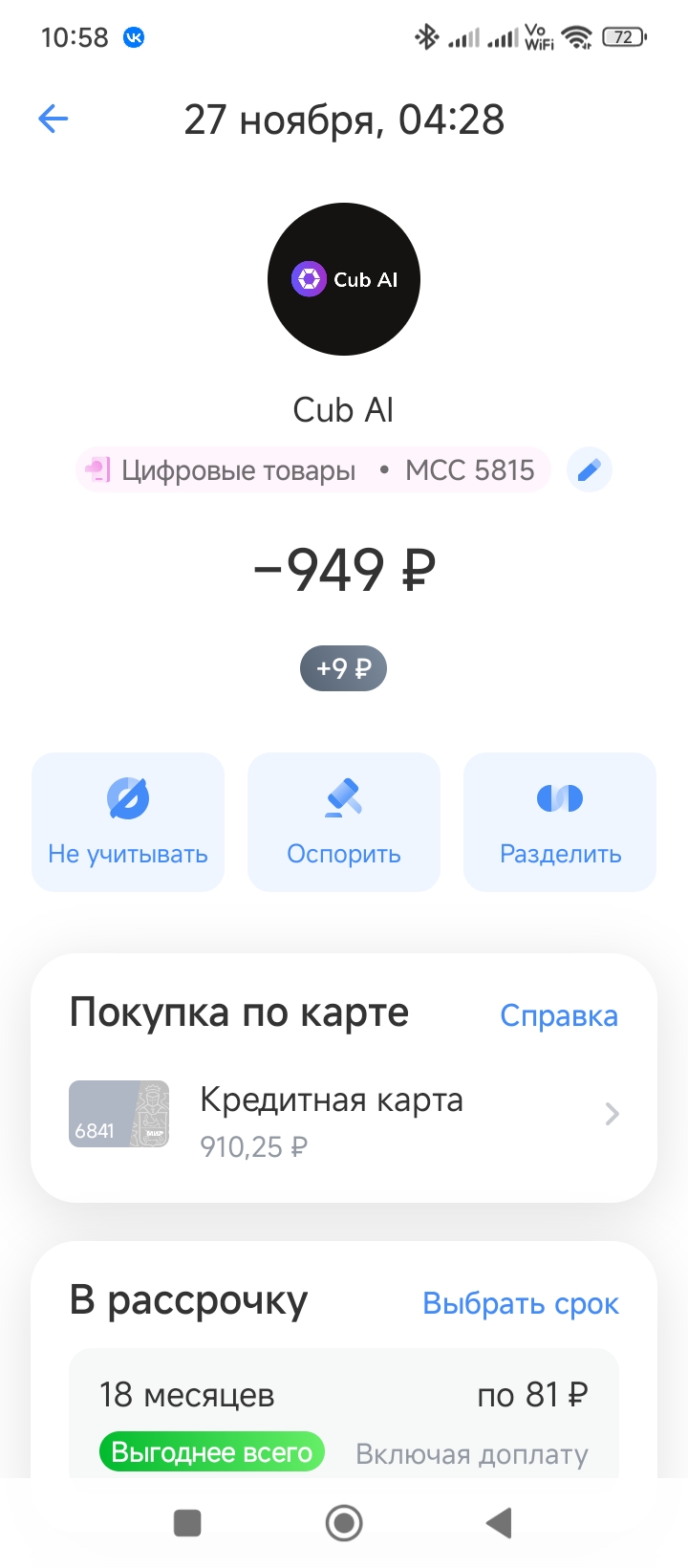Screen dimensions: 688x1568
Task: Select Не учитывать for this purchase
Action: tap(128, 822)
